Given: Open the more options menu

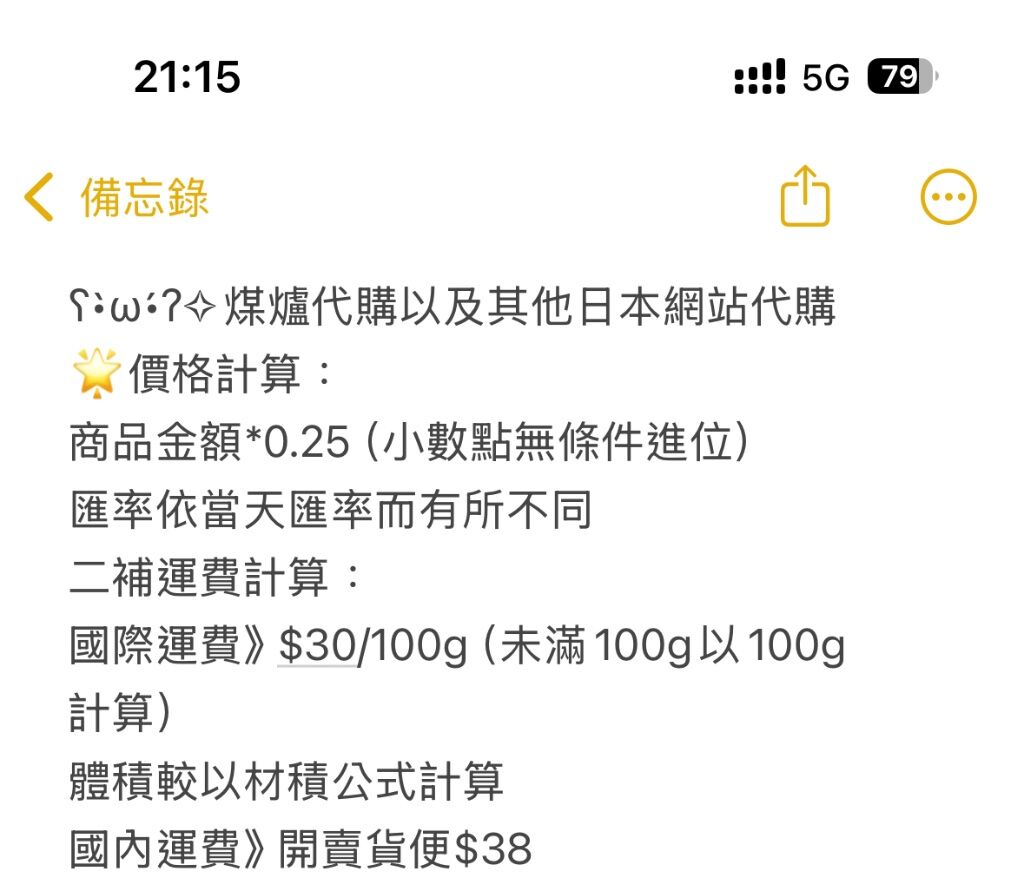Looking at the screenshot, I should click(x=947, y=196).
